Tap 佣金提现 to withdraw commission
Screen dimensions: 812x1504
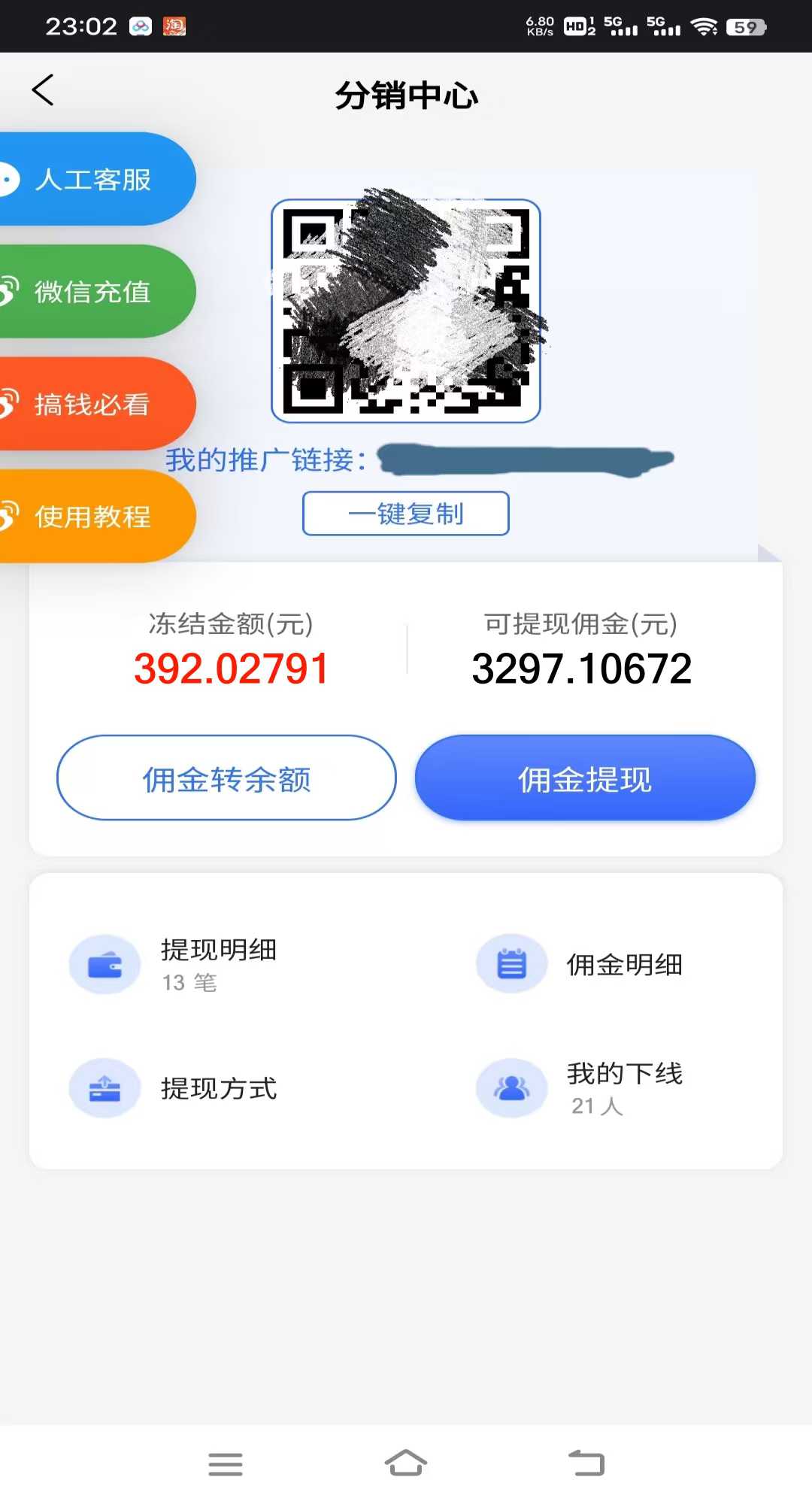[585, 778]
